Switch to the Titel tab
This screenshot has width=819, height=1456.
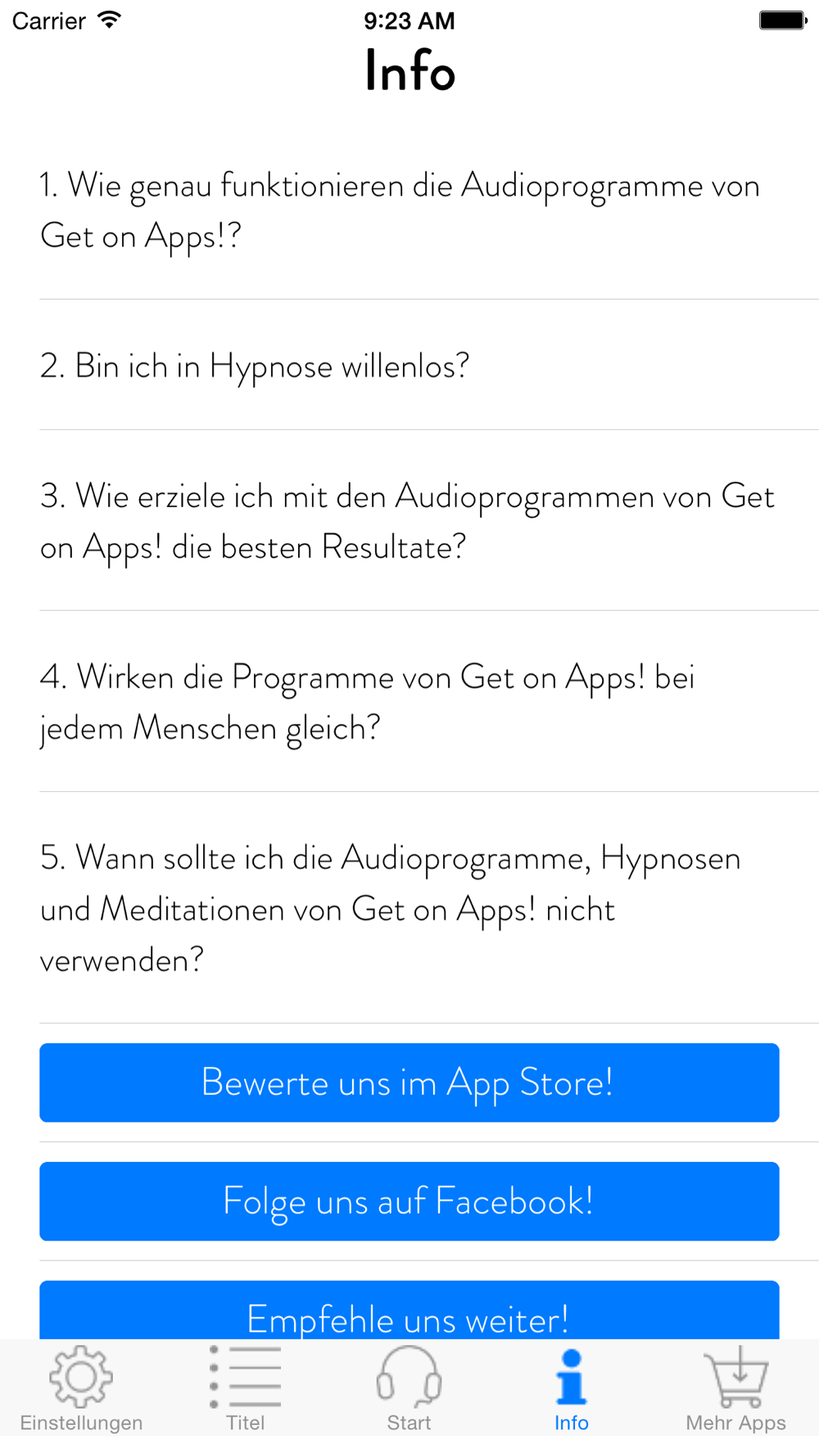click(x=245, y=1389)
